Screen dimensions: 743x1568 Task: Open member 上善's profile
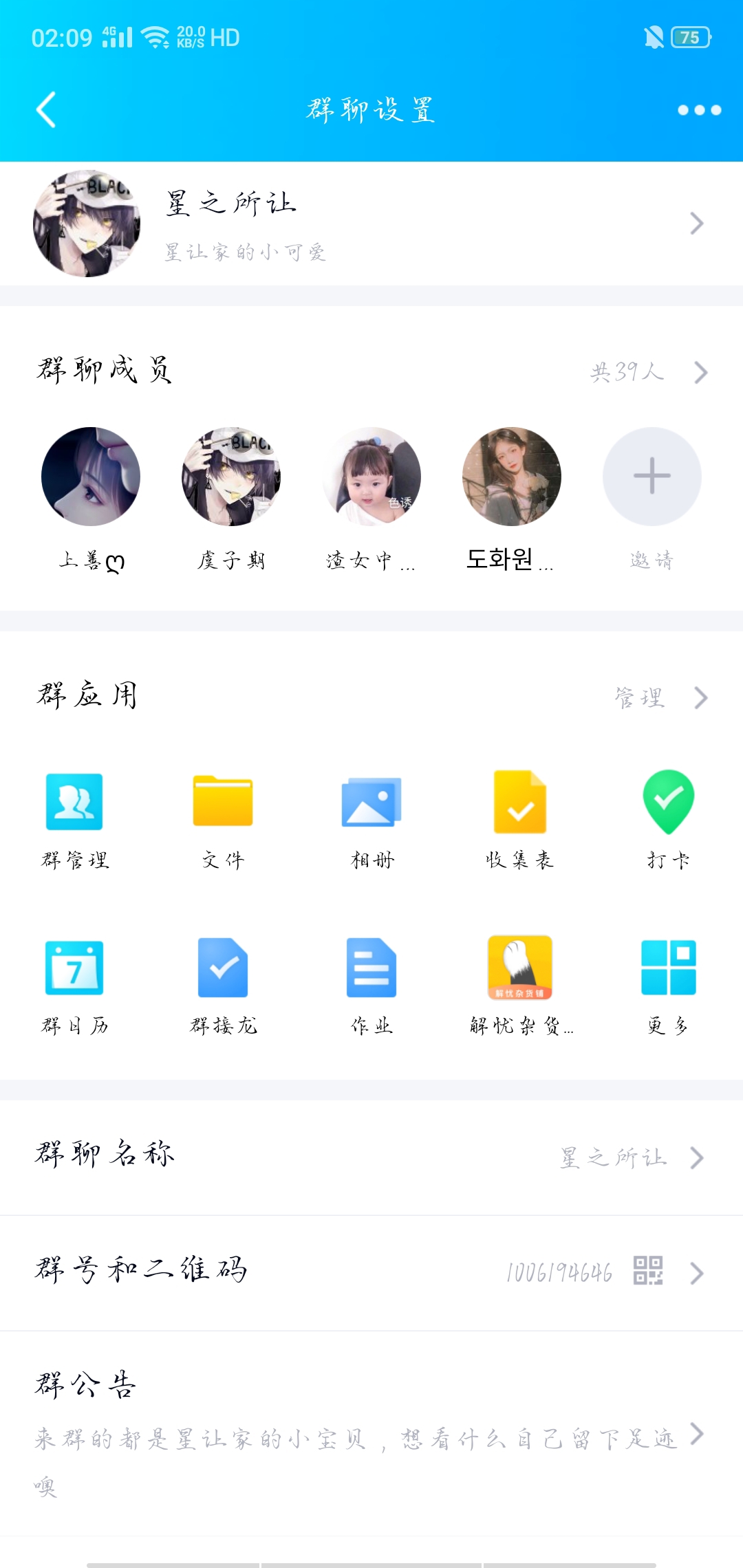91,477
